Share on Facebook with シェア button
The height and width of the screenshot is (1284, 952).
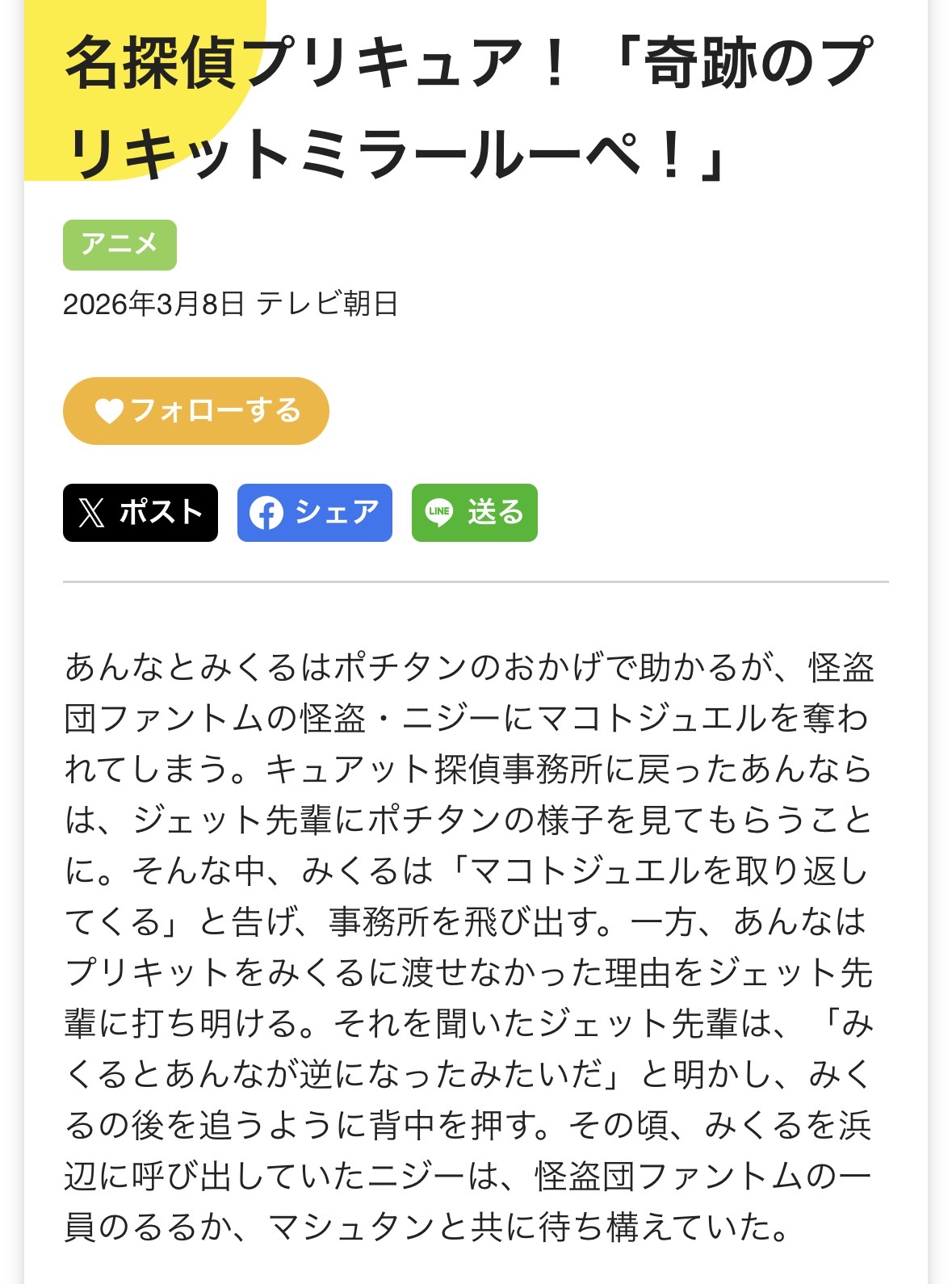tap(314, 513)
